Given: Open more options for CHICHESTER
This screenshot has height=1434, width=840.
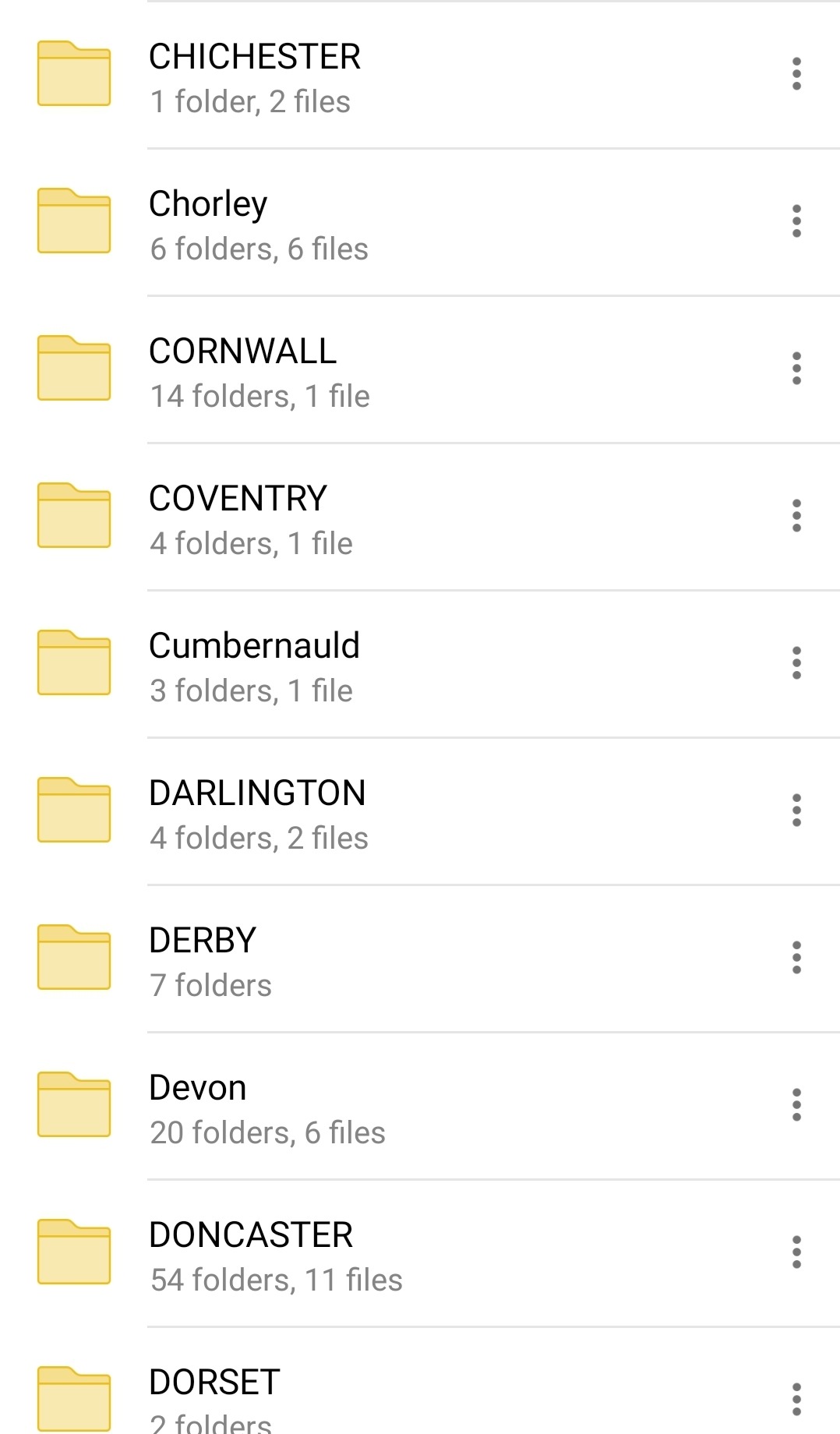Looking at the screenshot, I should pos(796,74).
